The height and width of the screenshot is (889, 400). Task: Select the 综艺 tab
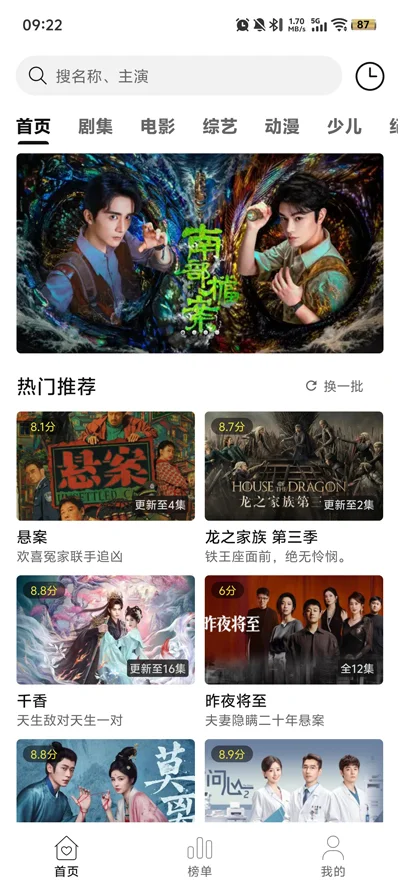(220, 126)
